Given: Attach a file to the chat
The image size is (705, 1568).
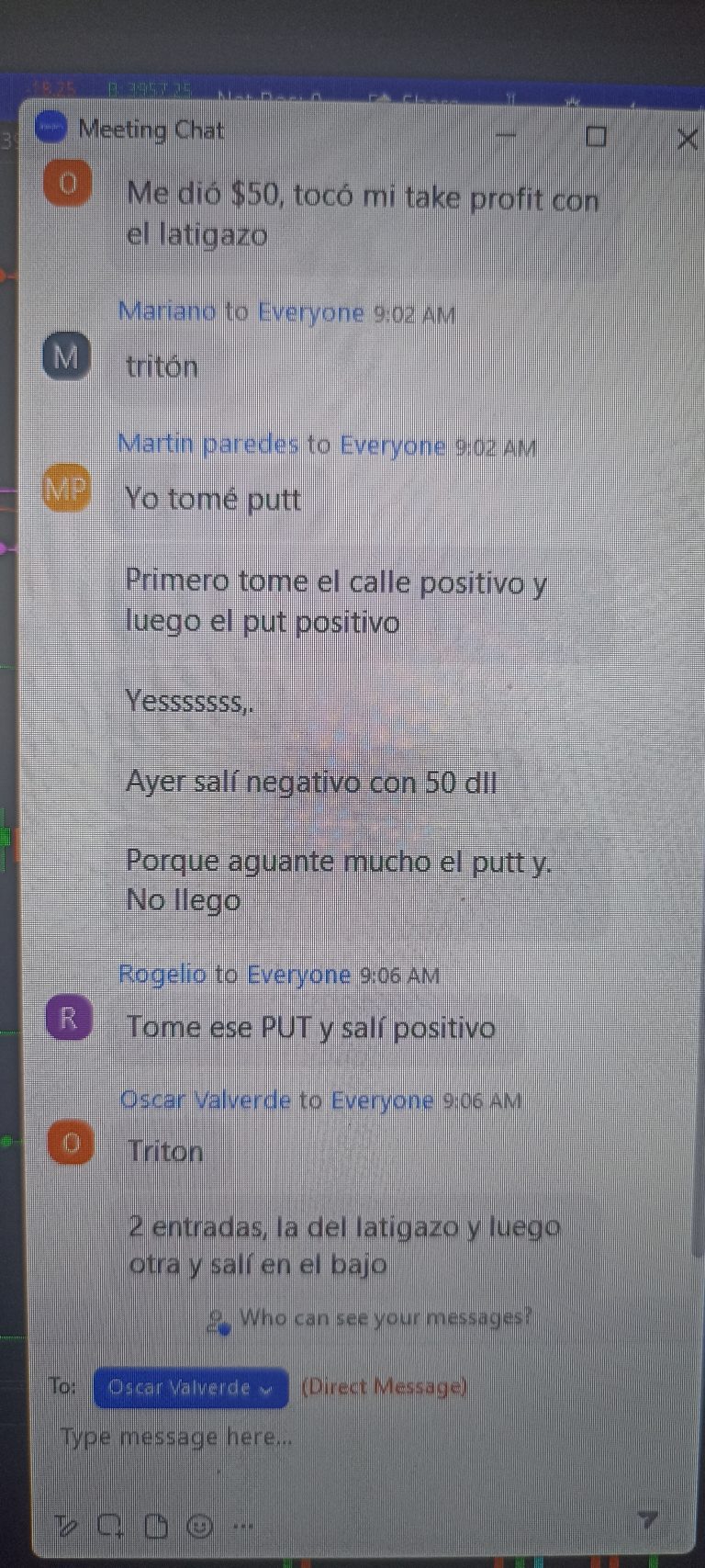Looking at the screenshot, I should (156, 1526).
